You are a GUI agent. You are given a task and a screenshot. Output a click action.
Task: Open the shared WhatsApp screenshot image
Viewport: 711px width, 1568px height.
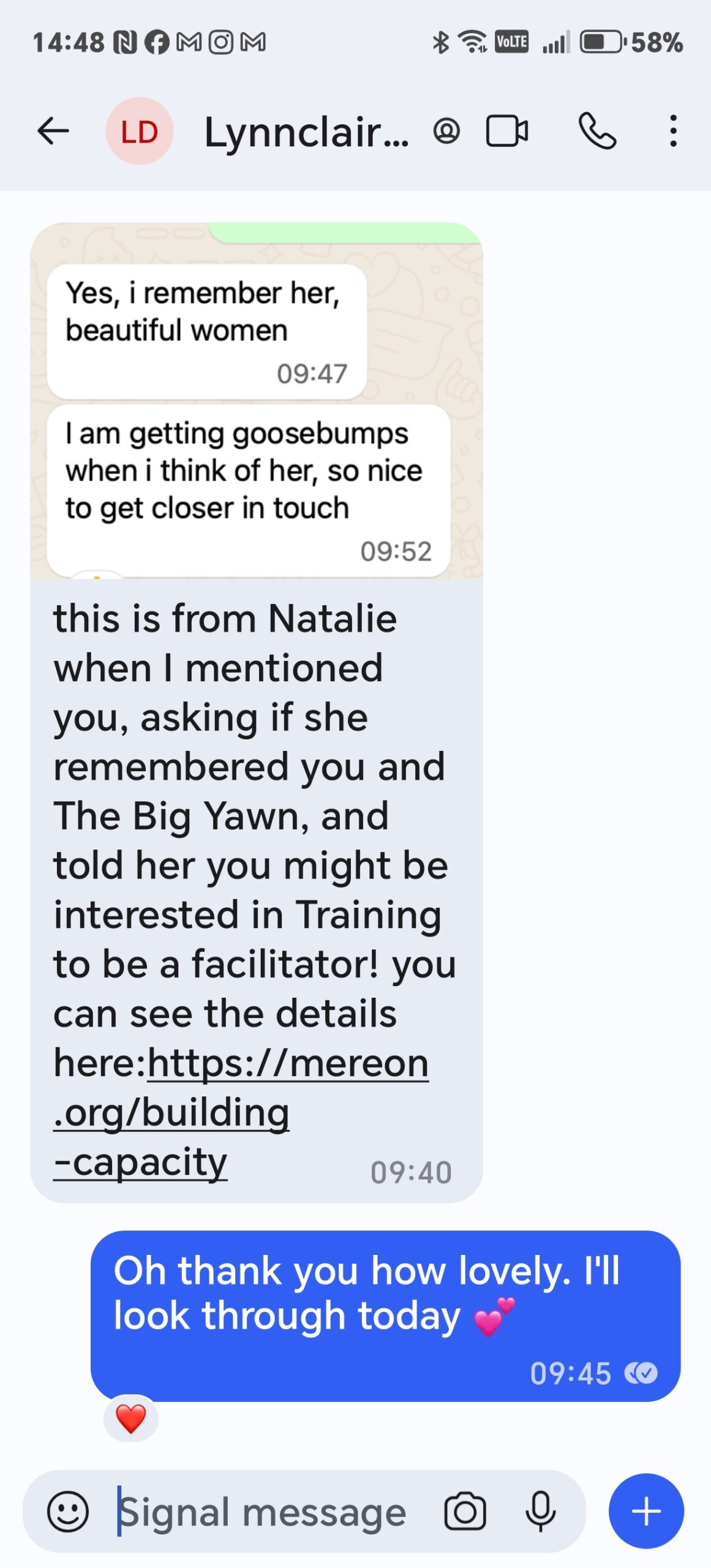pyautogui.click(x=257, y=401)
